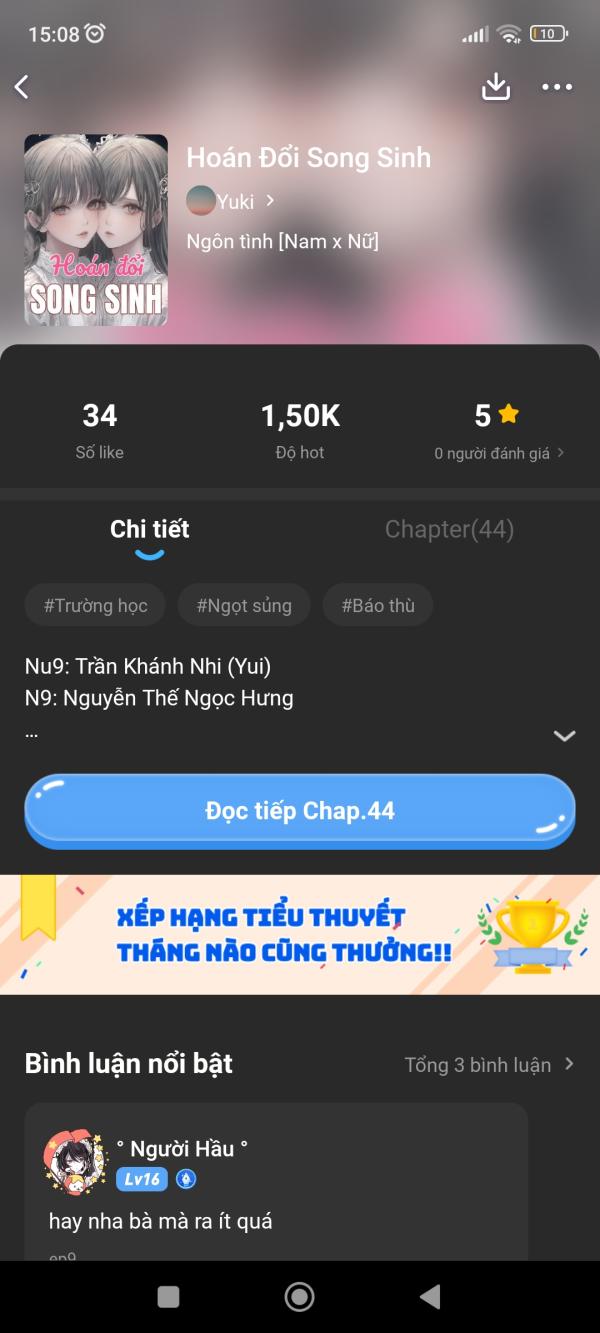Screen dimensions: 600x1333
Task: Tap Đọc tiếp Chap.44 to continue reading
Action: click(x=300, y=810)
